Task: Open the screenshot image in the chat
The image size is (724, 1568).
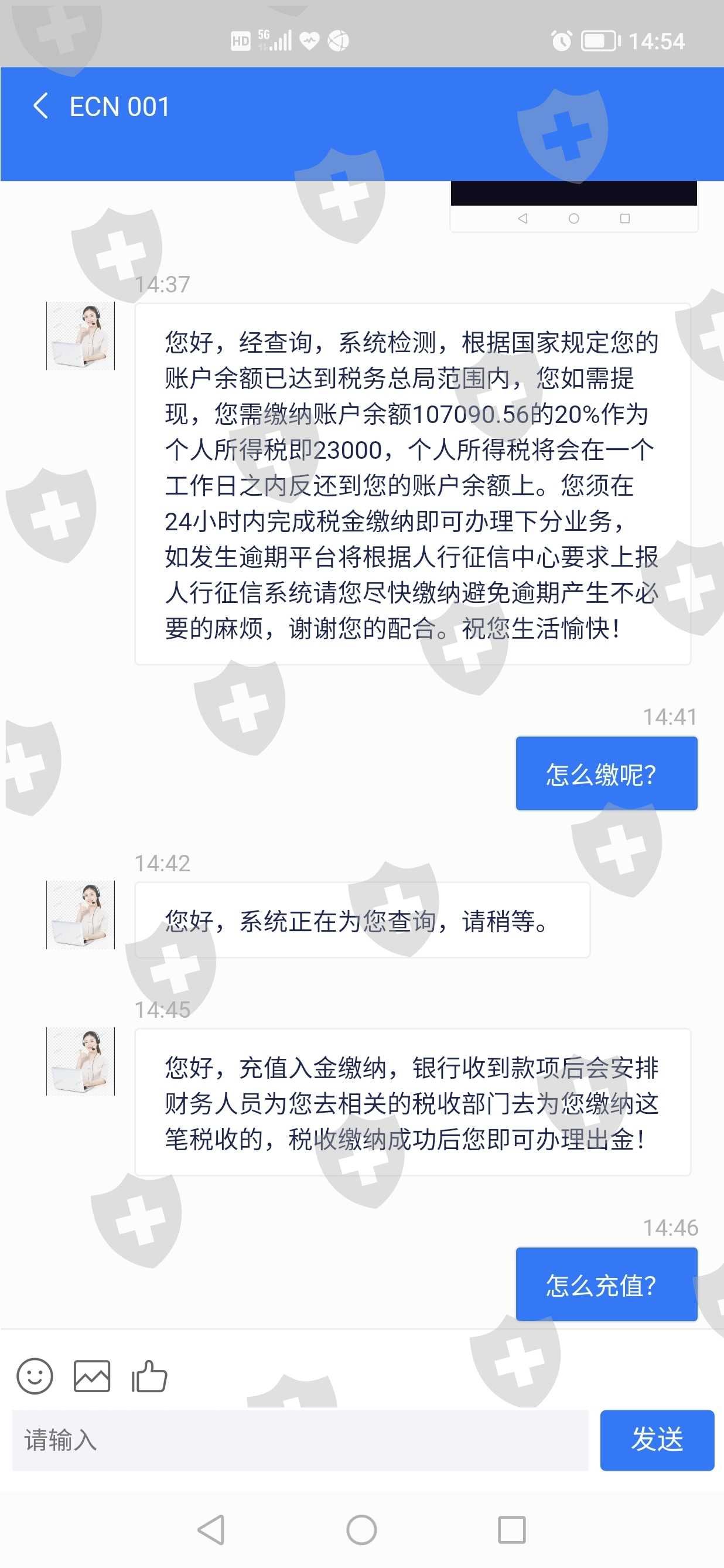Action: 573,206
